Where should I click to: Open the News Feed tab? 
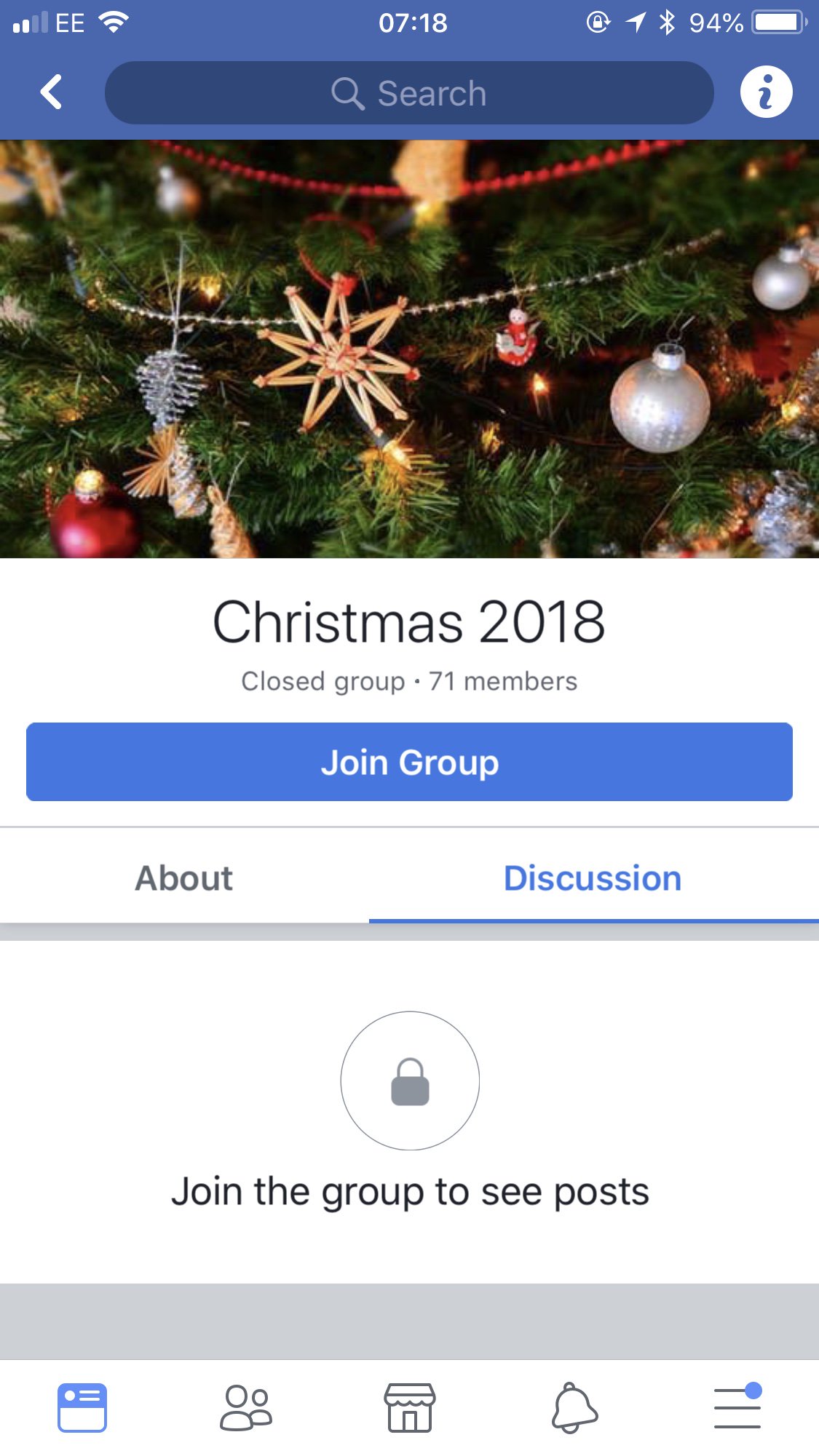click(82, 1408)
